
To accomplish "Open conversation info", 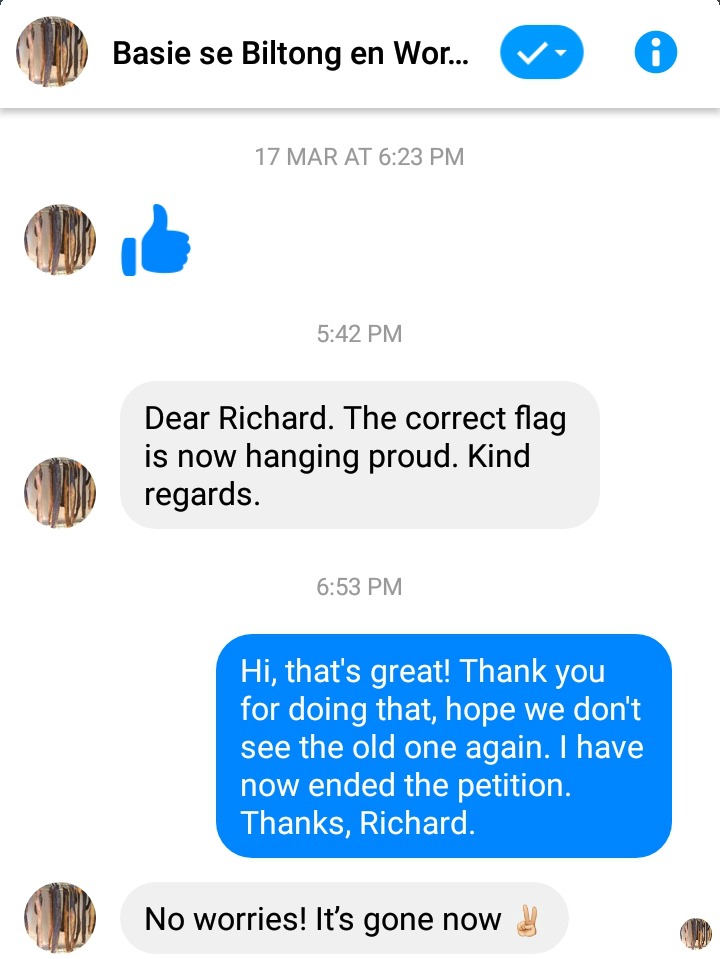I will tap(655, 52).
